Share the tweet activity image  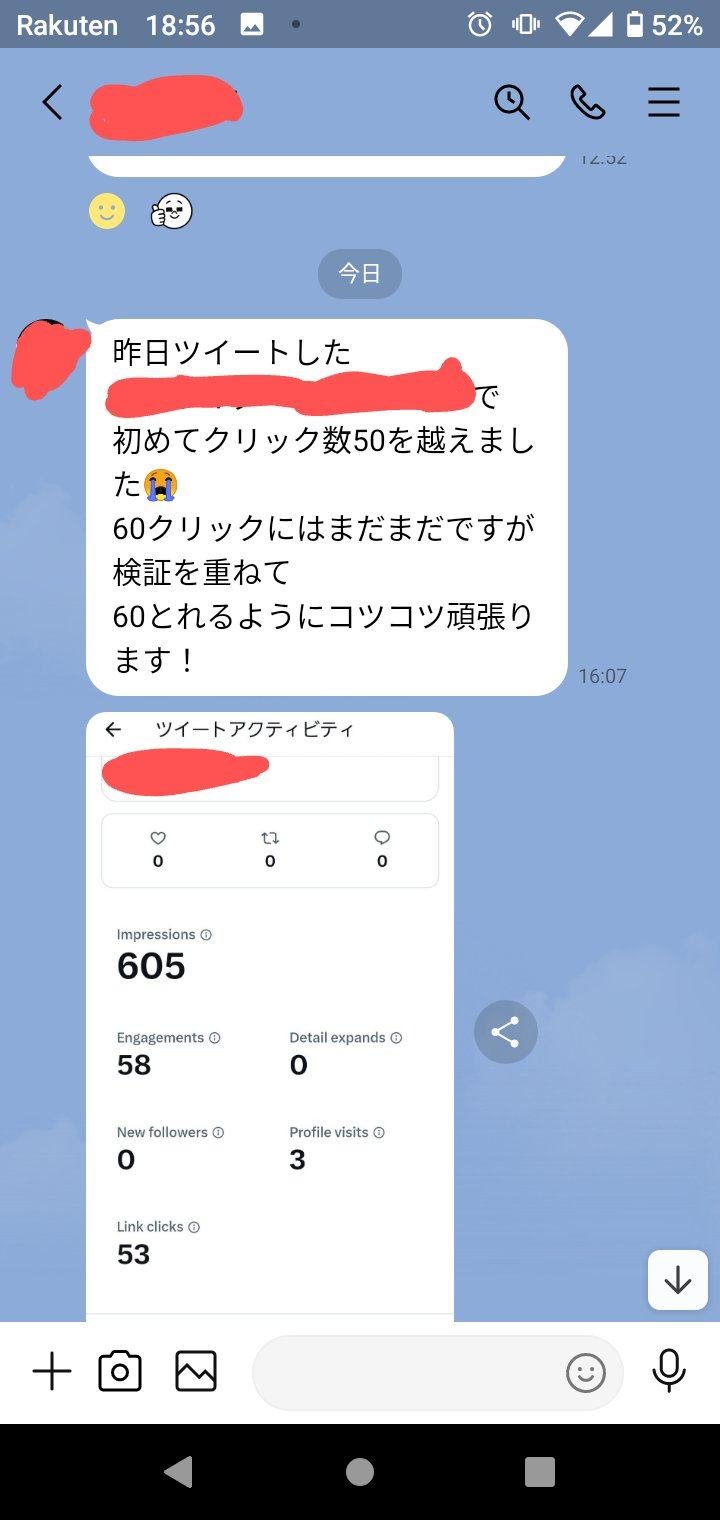[506, 1032]
